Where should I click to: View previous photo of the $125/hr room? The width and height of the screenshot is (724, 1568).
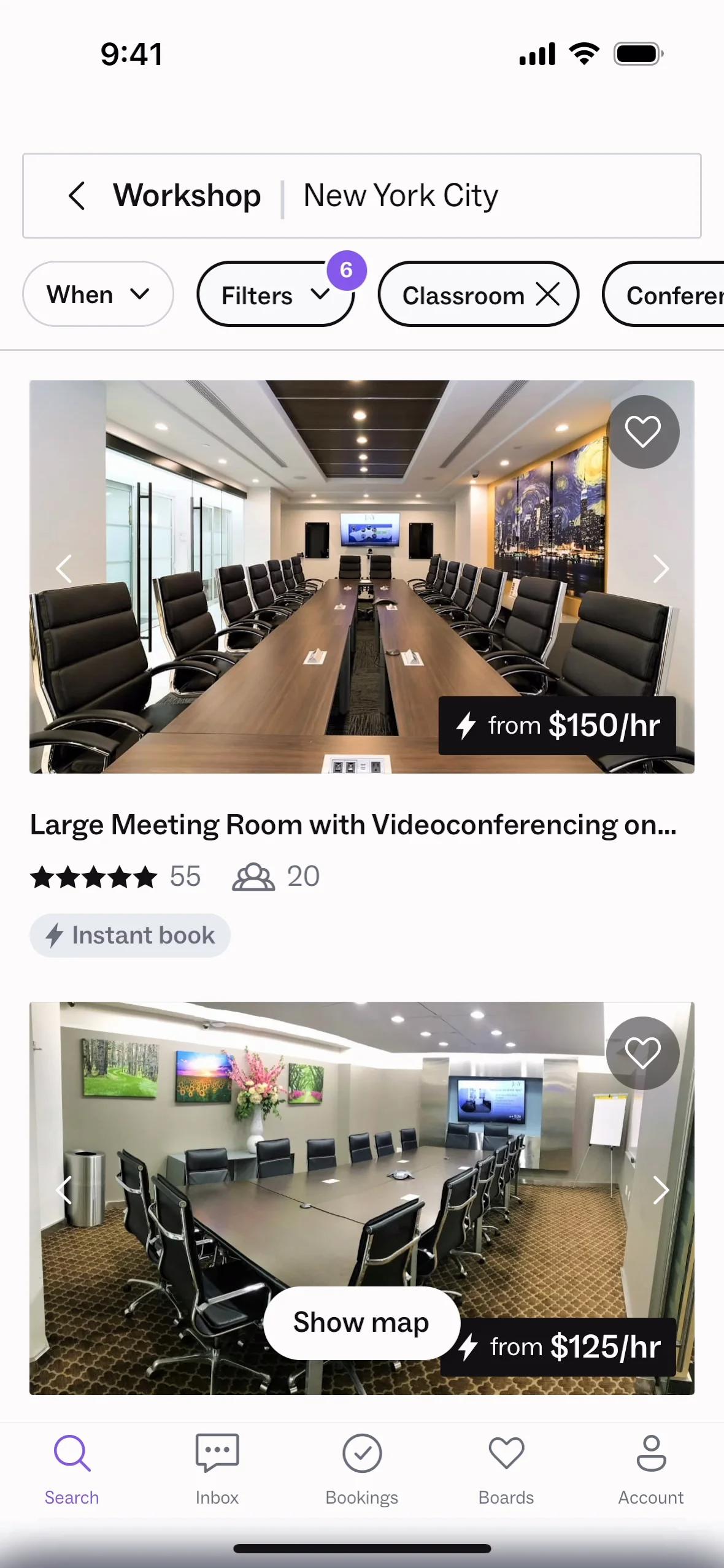pyautogui.click(x=64, y=1190)
